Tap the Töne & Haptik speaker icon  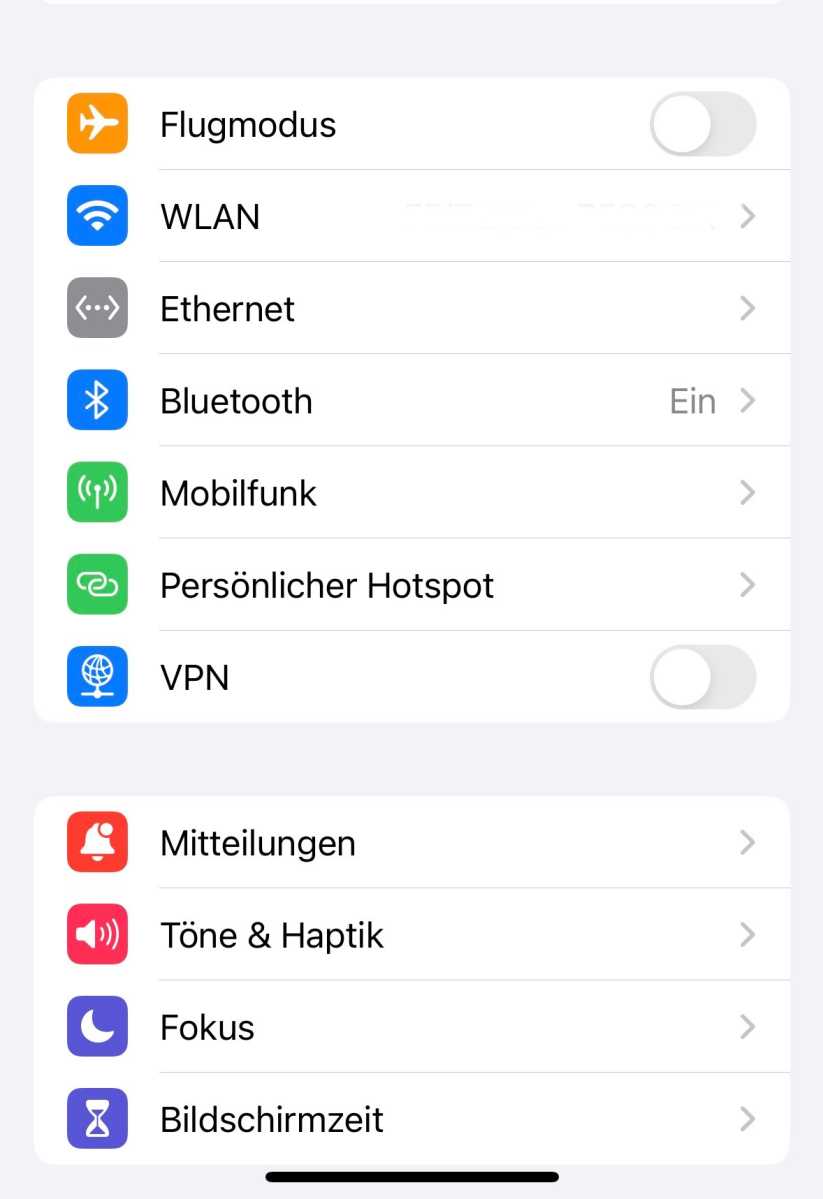click(x=97, y=934)
